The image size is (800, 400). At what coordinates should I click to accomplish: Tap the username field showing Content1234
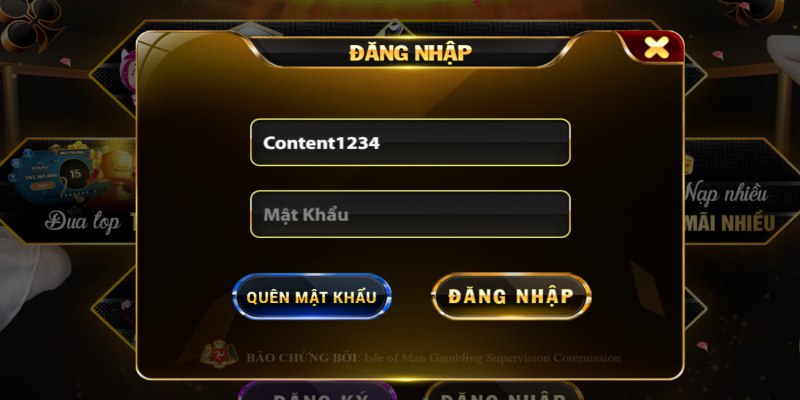410,143
